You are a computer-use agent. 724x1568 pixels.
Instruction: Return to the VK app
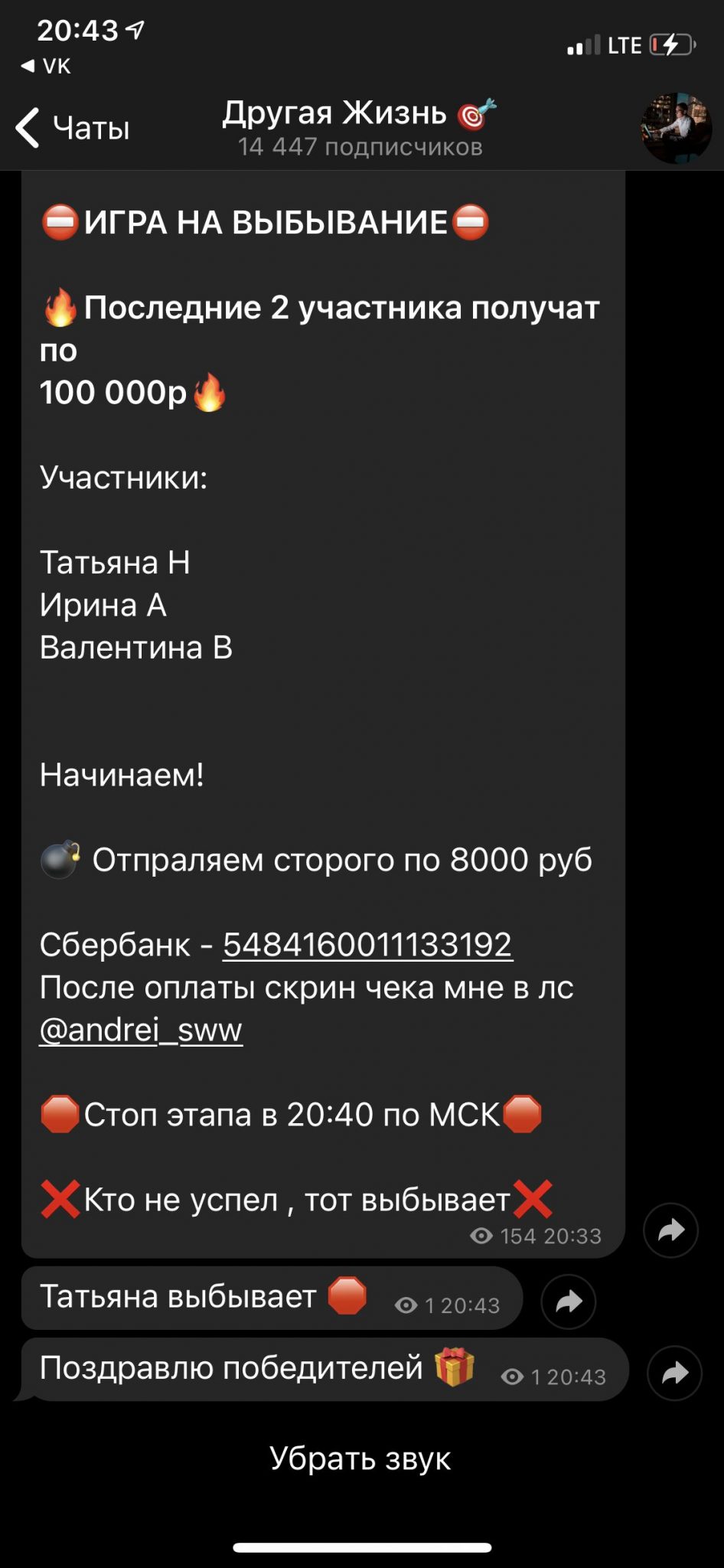(46, 67)
